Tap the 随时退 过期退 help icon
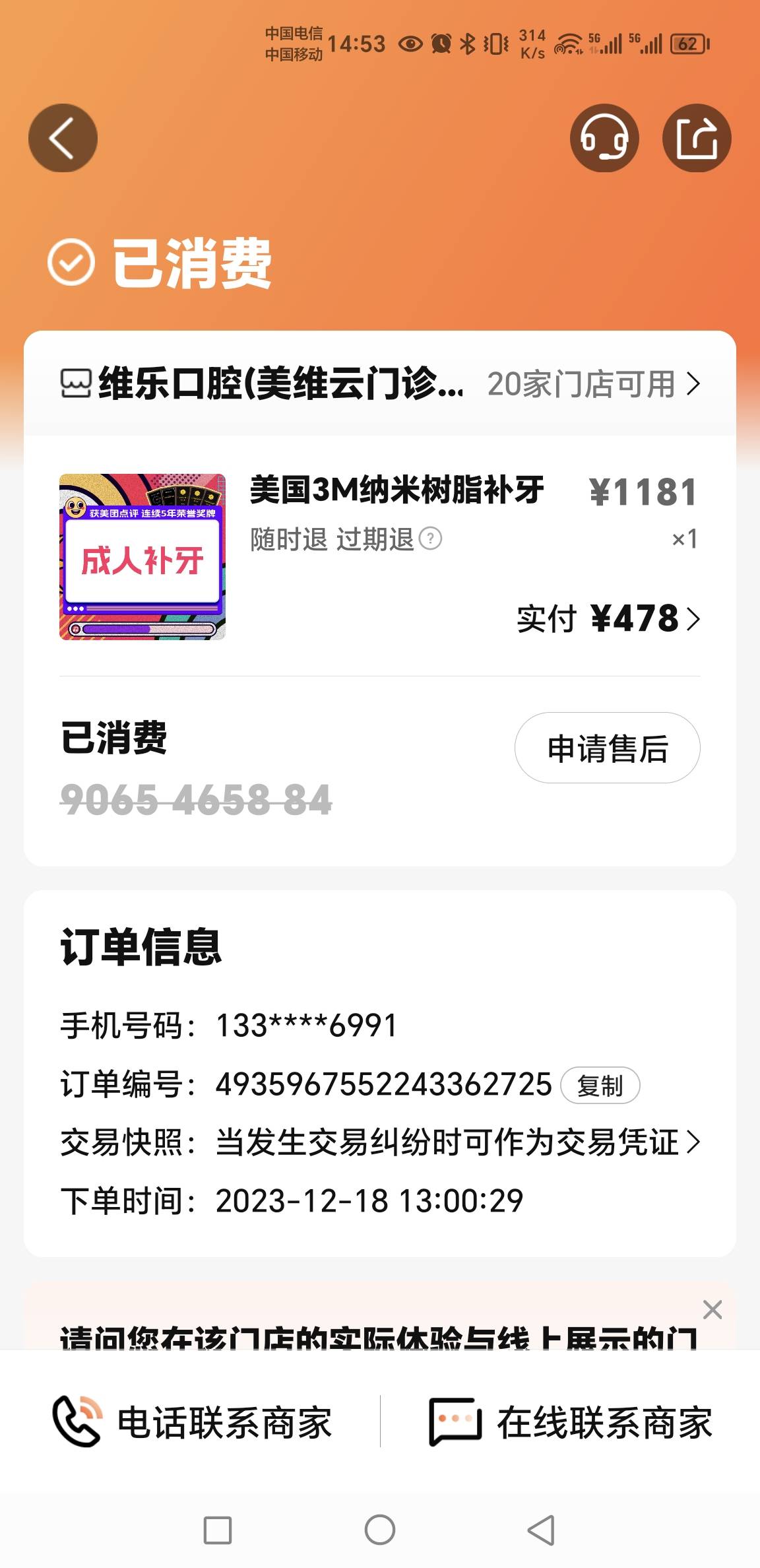This screenshot has width=760, height=1568. pos(431,539)
